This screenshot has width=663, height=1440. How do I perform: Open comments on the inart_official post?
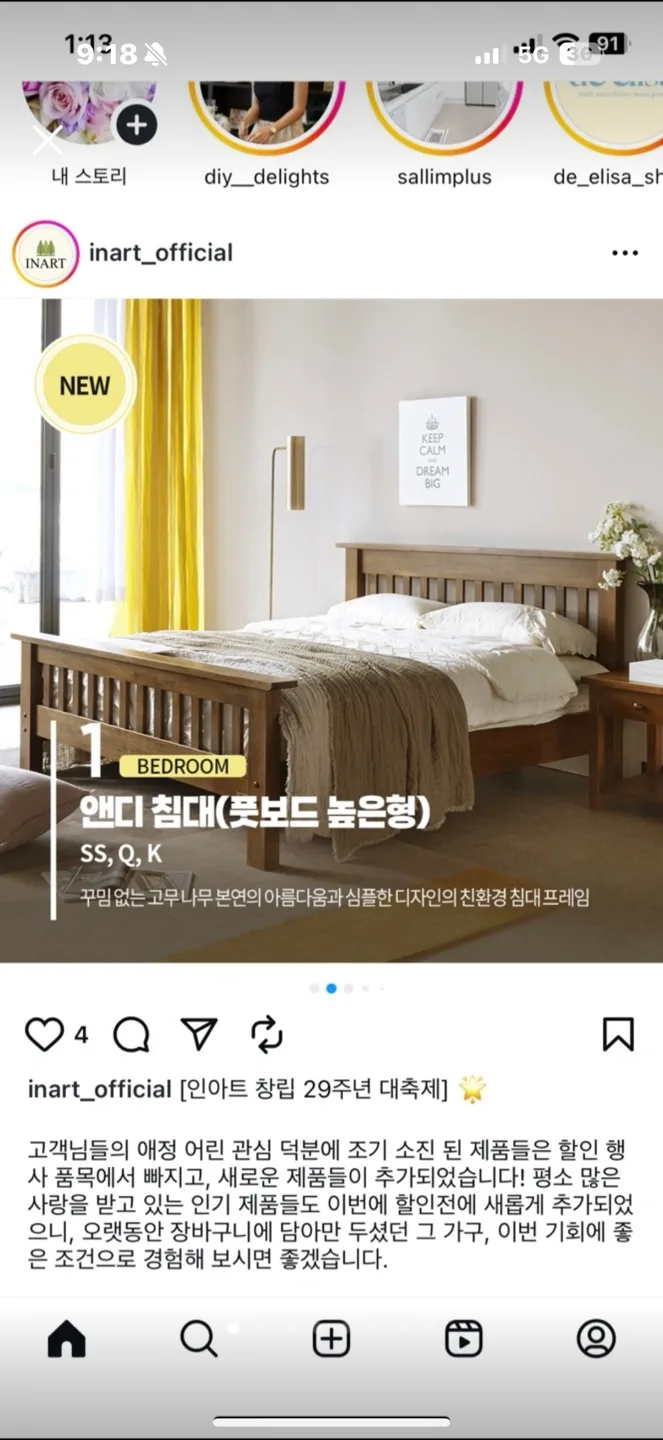(x=131, y=1035)
